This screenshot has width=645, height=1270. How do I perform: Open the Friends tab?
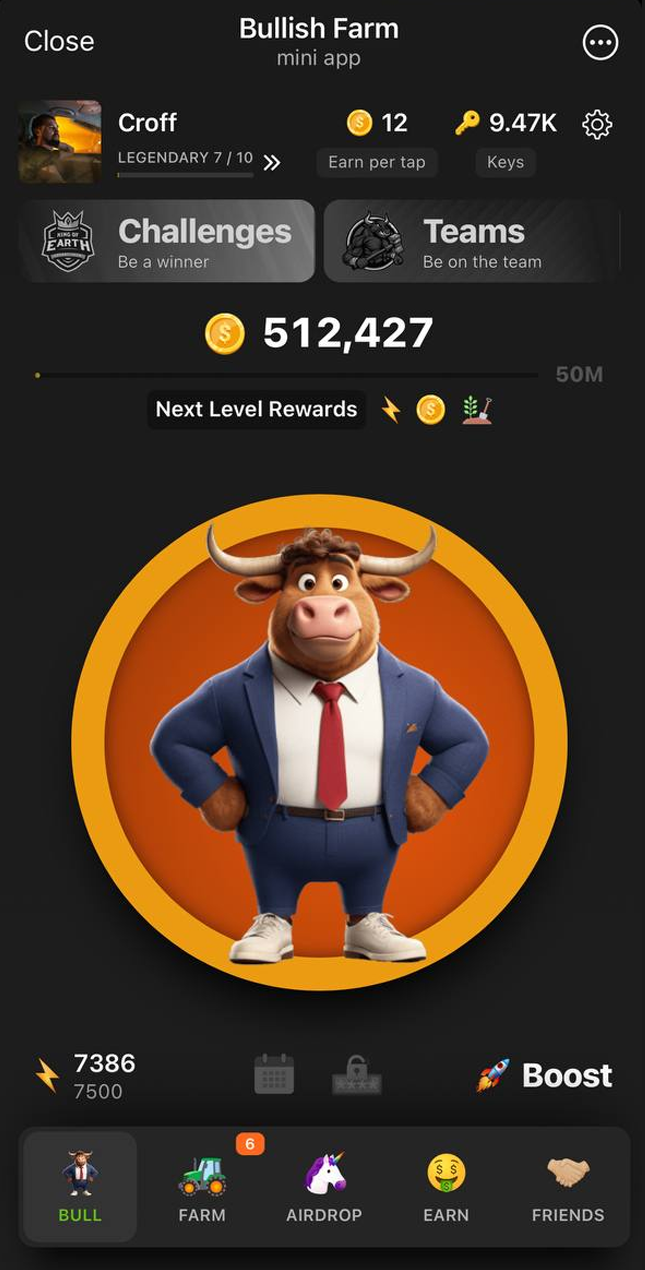tap(568, 1187)
